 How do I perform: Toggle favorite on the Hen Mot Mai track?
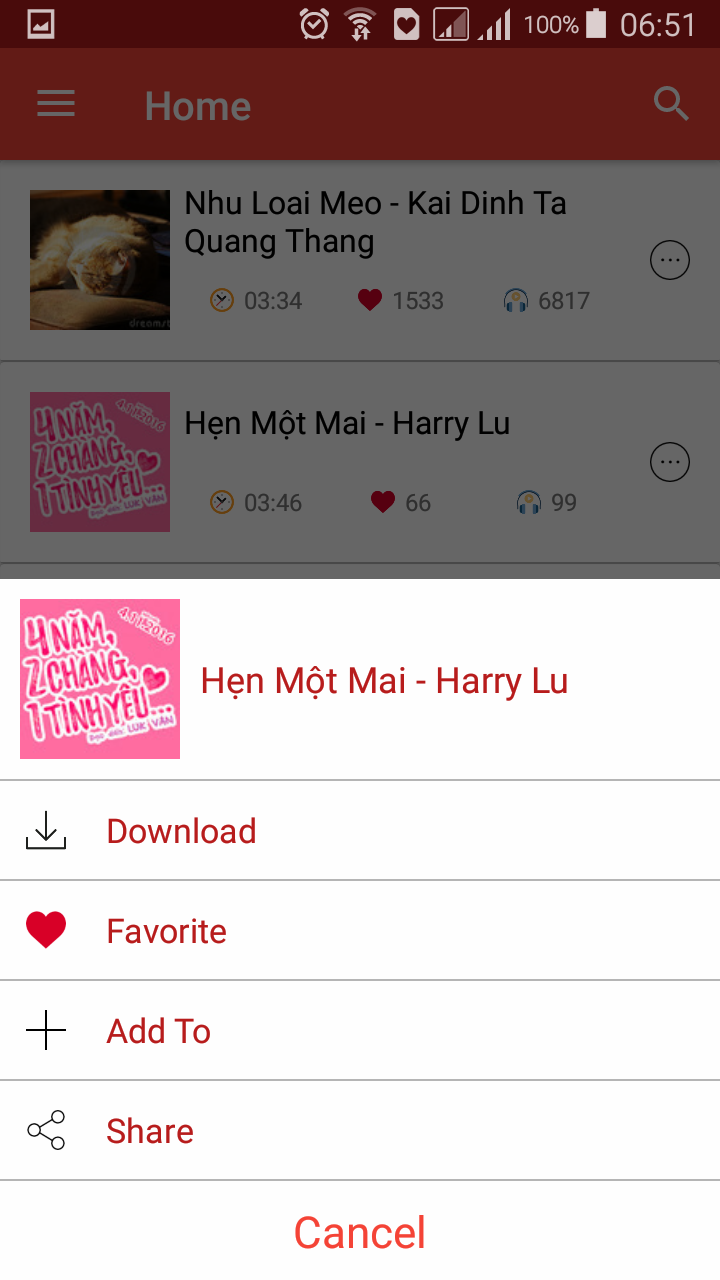pyautogui.click(x=383, y=503)
